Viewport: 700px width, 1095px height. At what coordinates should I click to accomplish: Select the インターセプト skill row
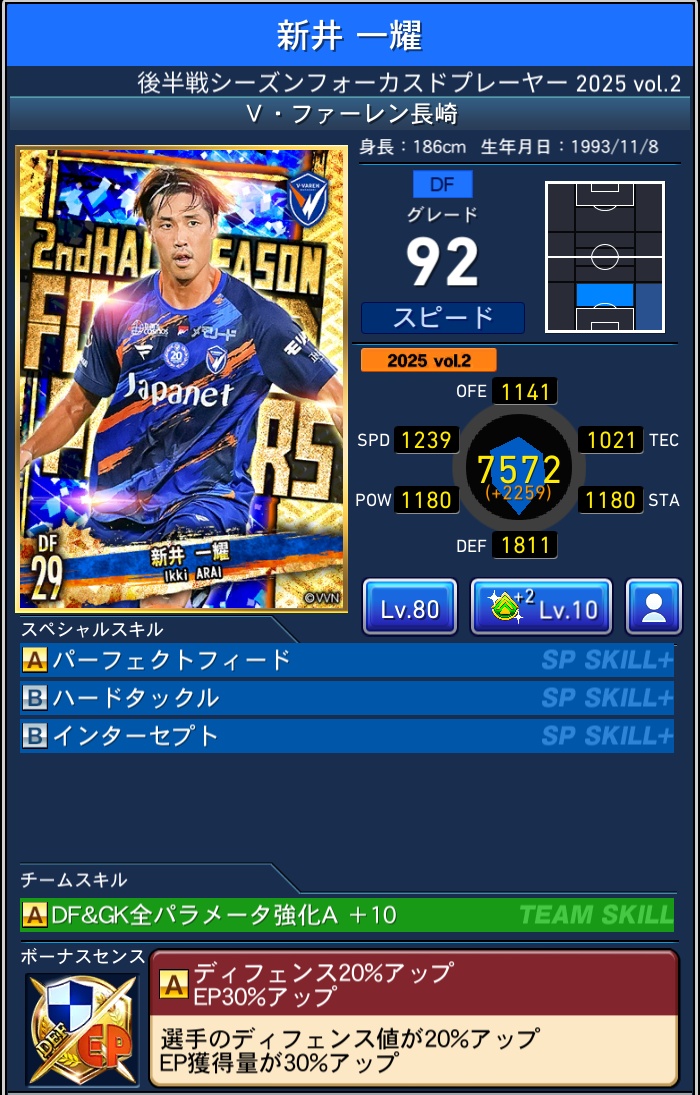(346, 736)
